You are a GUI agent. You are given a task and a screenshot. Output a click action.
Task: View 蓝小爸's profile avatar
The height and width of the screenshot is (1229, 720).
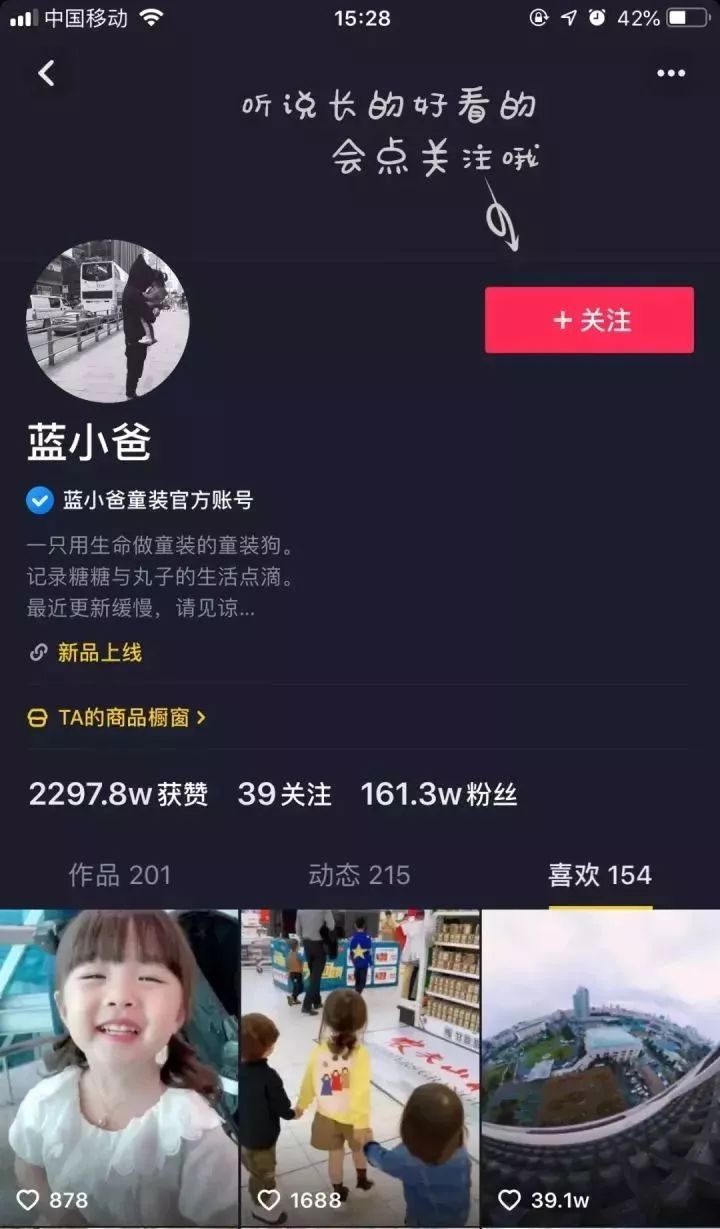pos(107,320)
